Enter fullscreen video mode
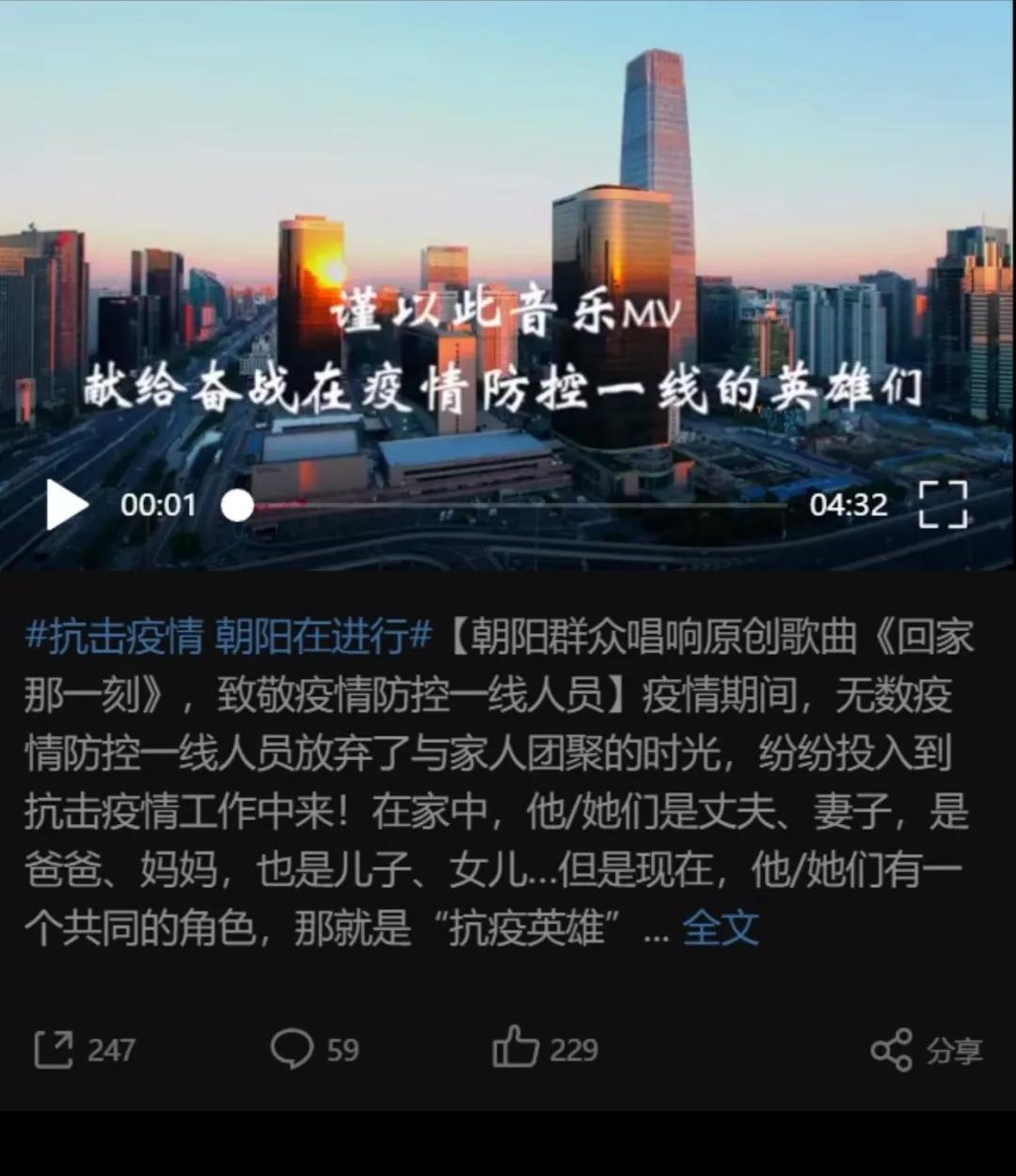The width and height of the screenshot is (1016, 1176). (x=943, y=505)
